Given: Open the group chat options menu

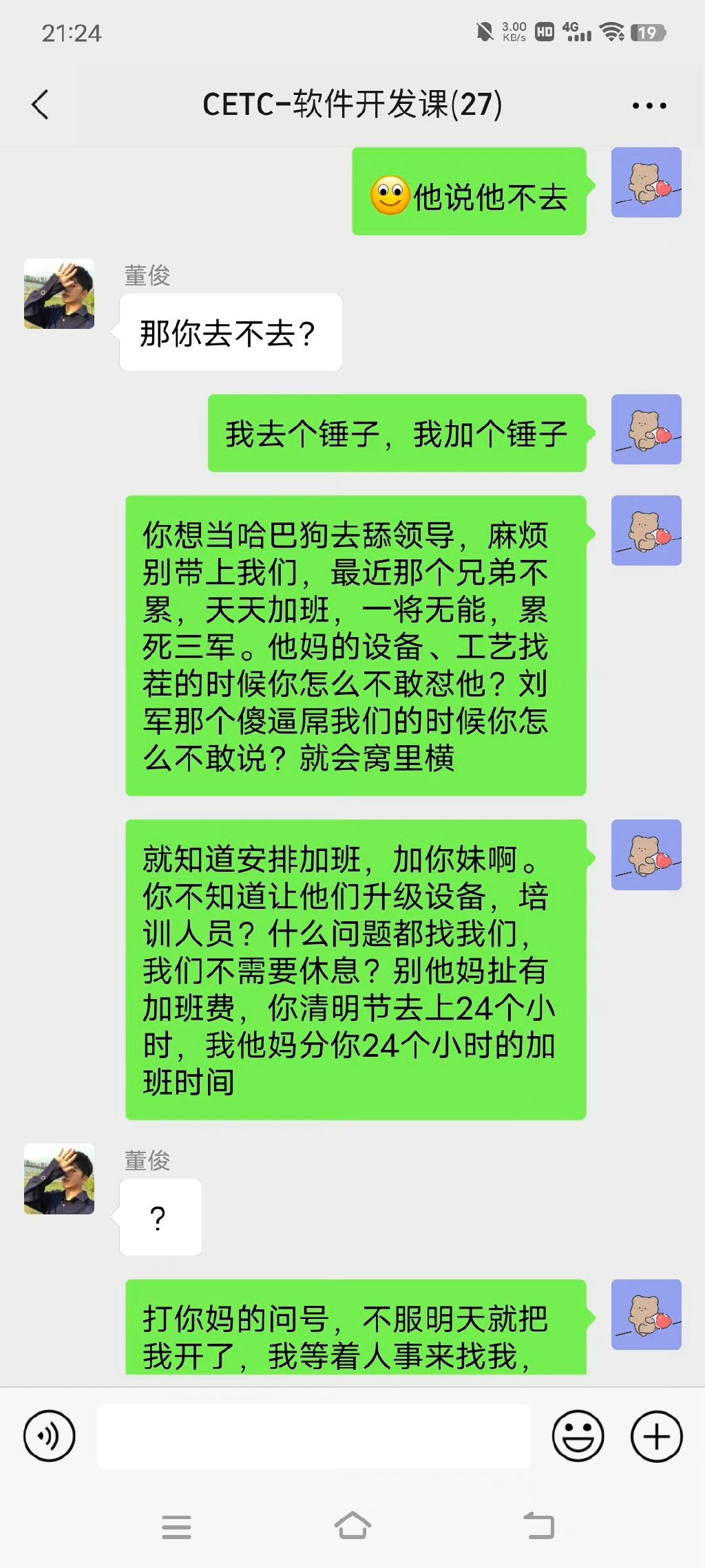Looking at the screenshot, I should pyautogui.click(x=649, y=106).
